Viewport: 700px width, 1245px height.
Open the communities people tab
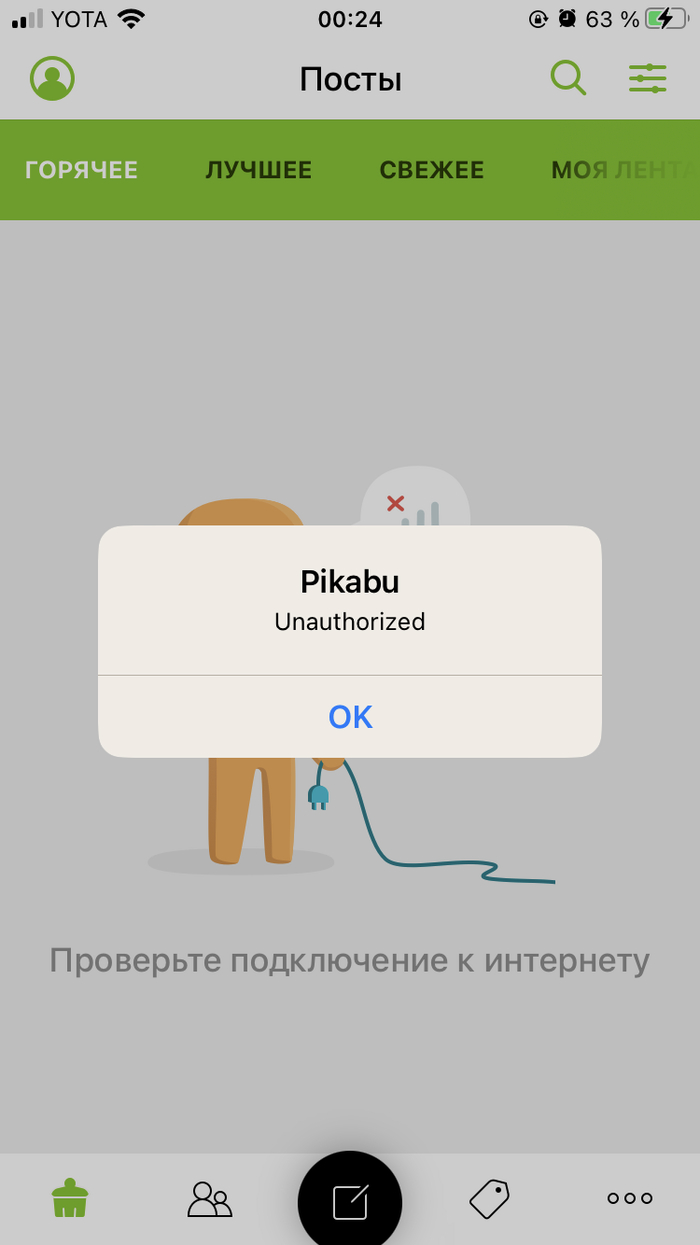210,1198
